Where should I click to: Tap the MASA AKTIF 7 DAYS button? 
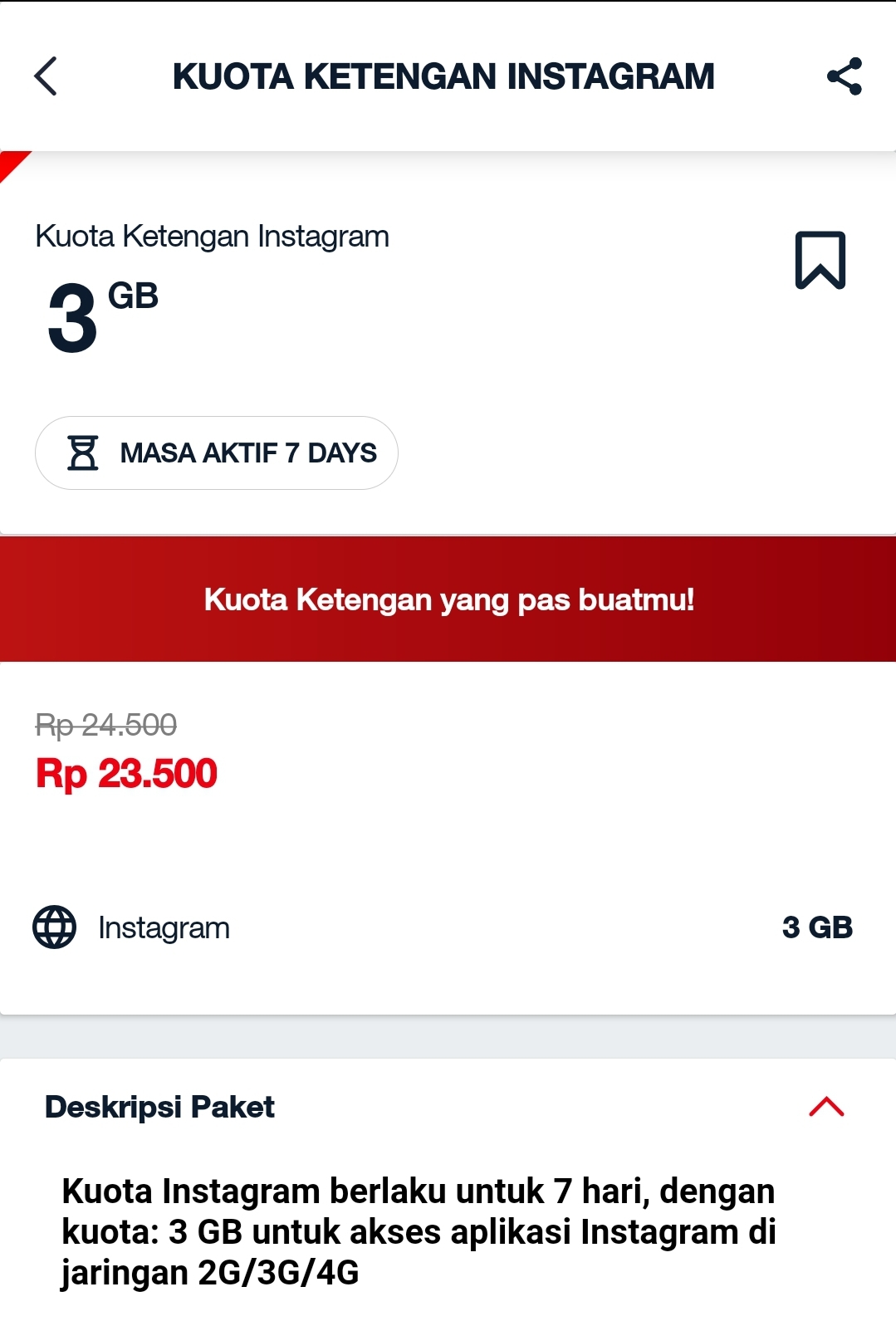217,453
